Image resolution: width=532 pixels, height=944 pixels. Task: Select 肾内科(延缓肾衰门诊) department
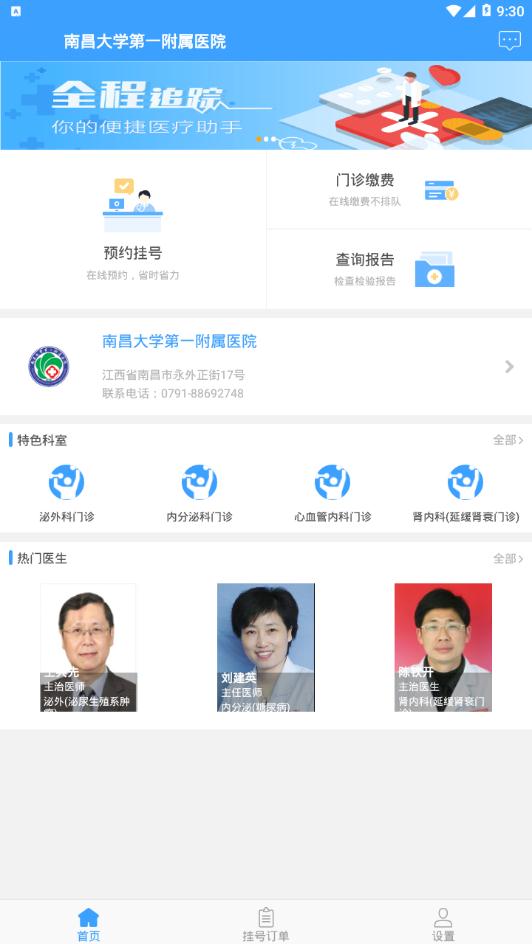click(x=465, y=492)
